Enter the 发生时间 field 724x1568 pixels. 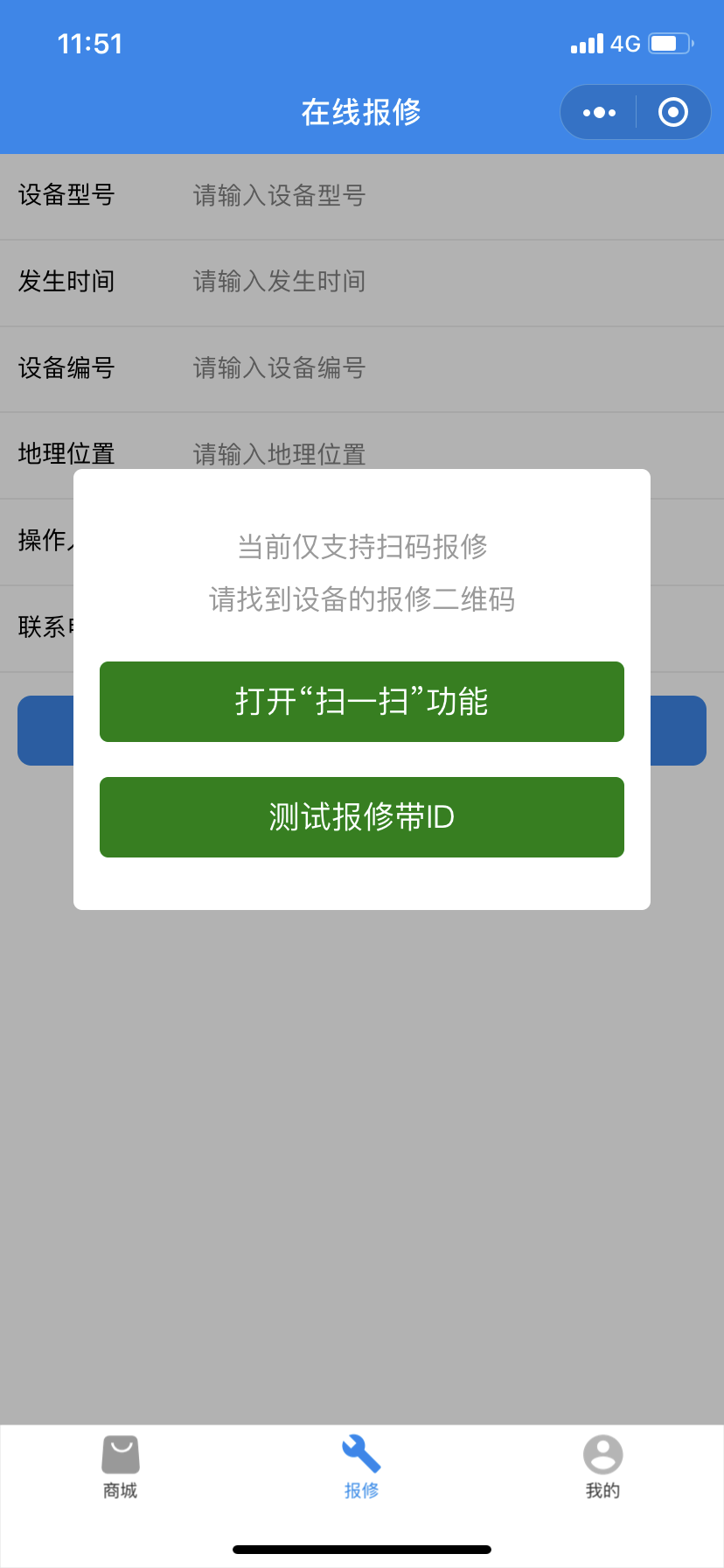point(437,282)
